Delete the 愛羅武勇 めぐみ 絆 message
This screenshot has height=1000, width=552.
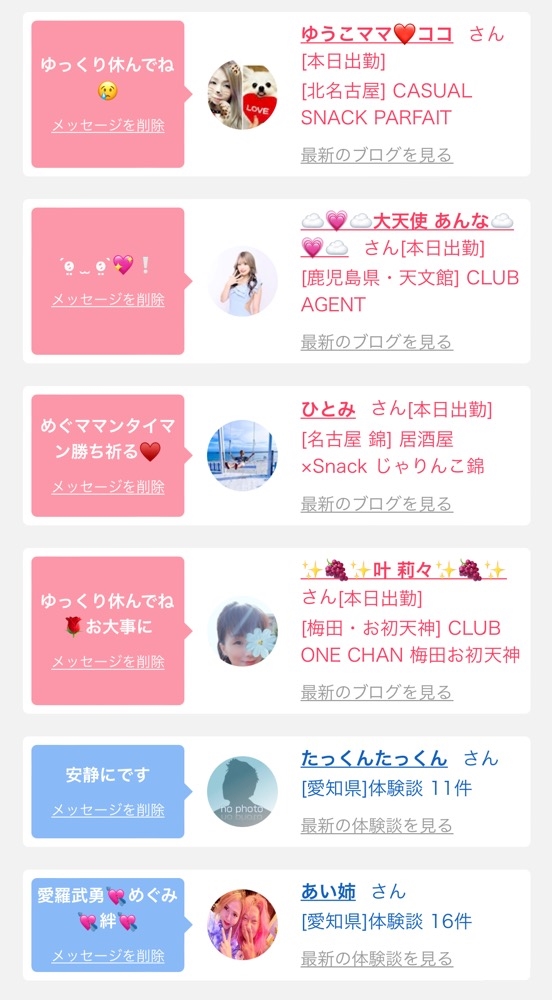pos(108,956)
